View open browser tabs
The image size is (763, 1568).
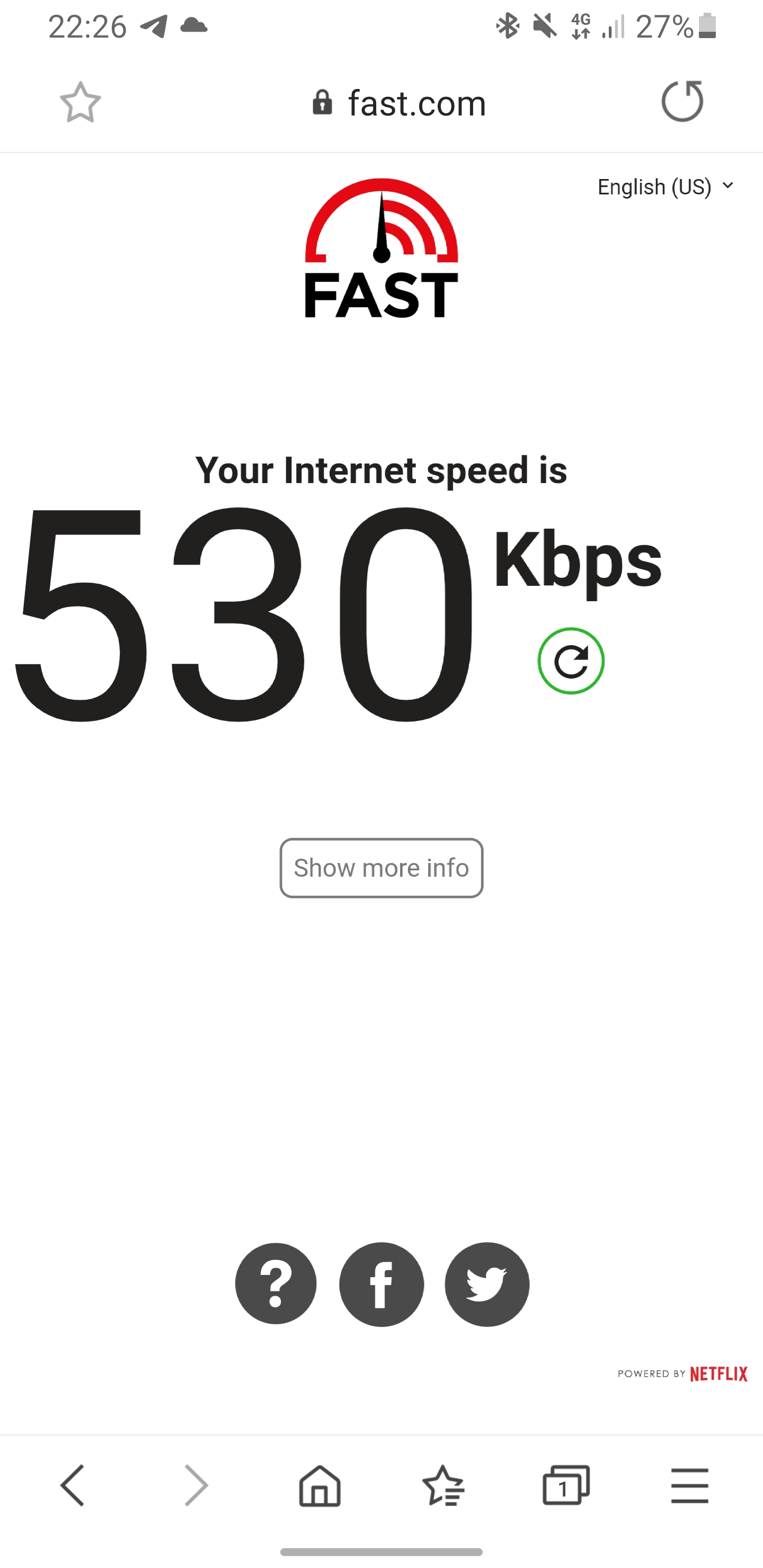(566, 1485)
